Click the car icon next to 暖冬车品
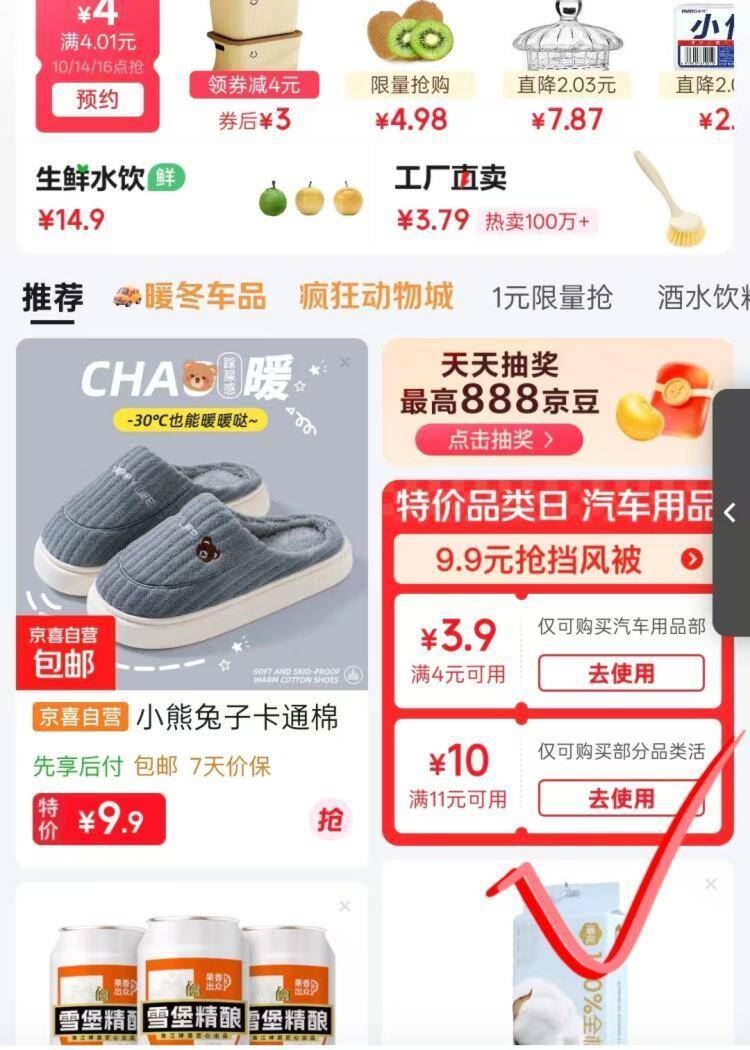The width and height of the screenshot is (750, 1050). pyautogui.click(x=126, y=296)
